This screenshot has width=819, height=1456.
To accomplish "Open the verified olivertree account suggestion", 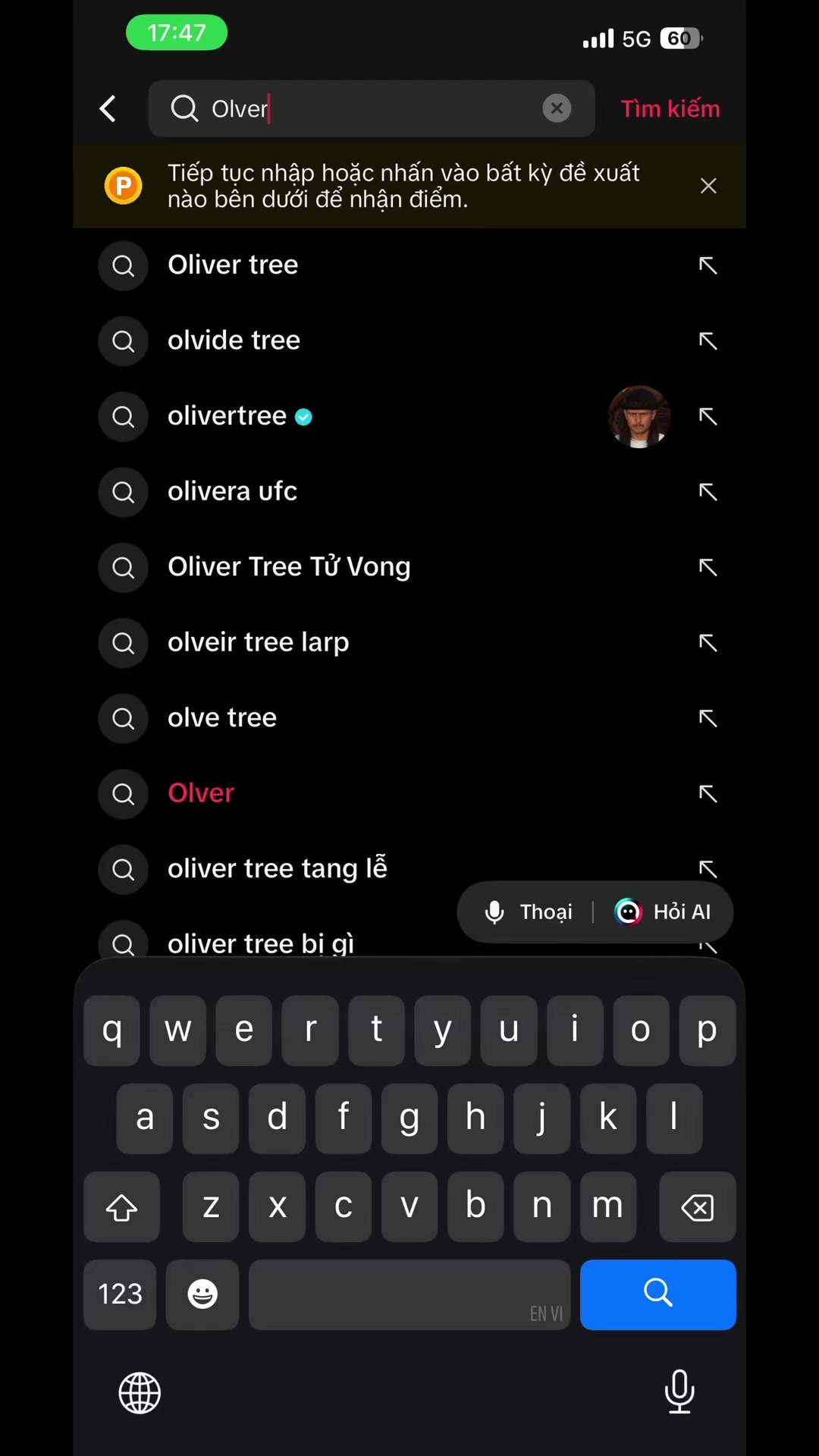I will tap(409, 416).
